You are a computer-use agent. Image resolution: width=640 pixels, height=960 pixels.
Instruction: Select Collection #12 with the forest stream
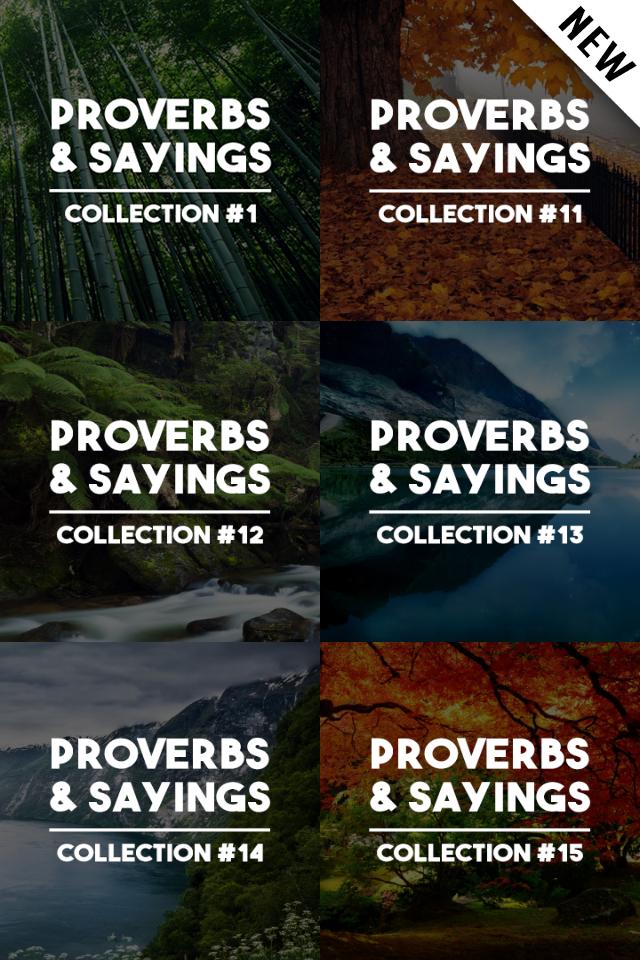pyautogui.click(x=160, y=480)
